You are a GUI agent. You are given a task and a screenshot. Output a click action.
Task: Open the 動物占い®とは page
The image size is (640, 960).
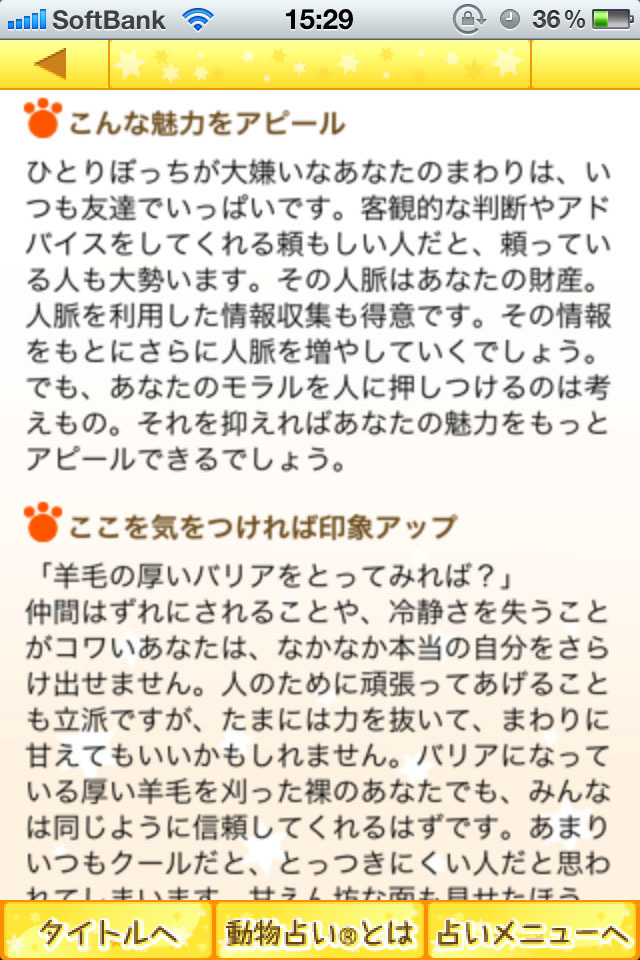point(320,930)
